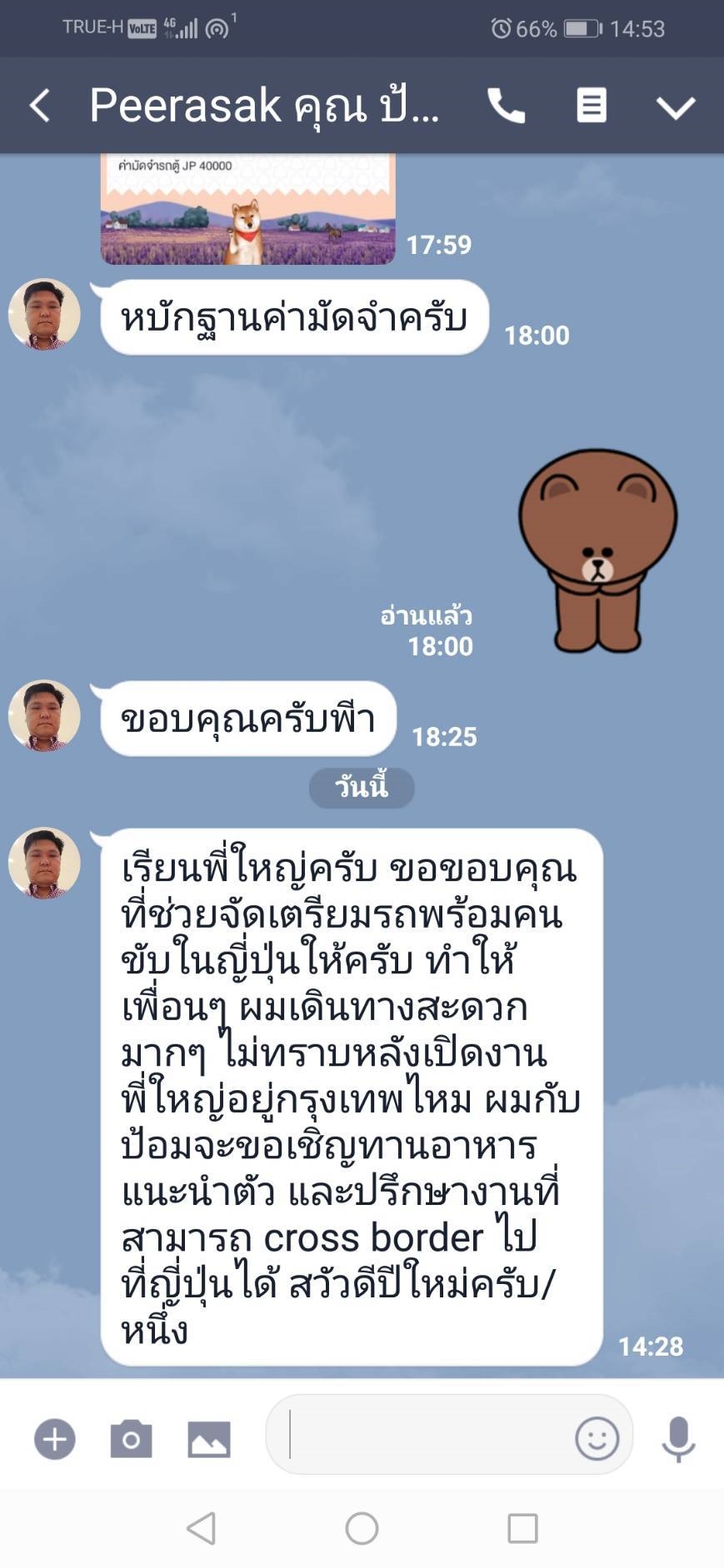This screenshot has height=1568, width=724.
Task: Open the plus attachment menu
Action: click(55, 1438)
